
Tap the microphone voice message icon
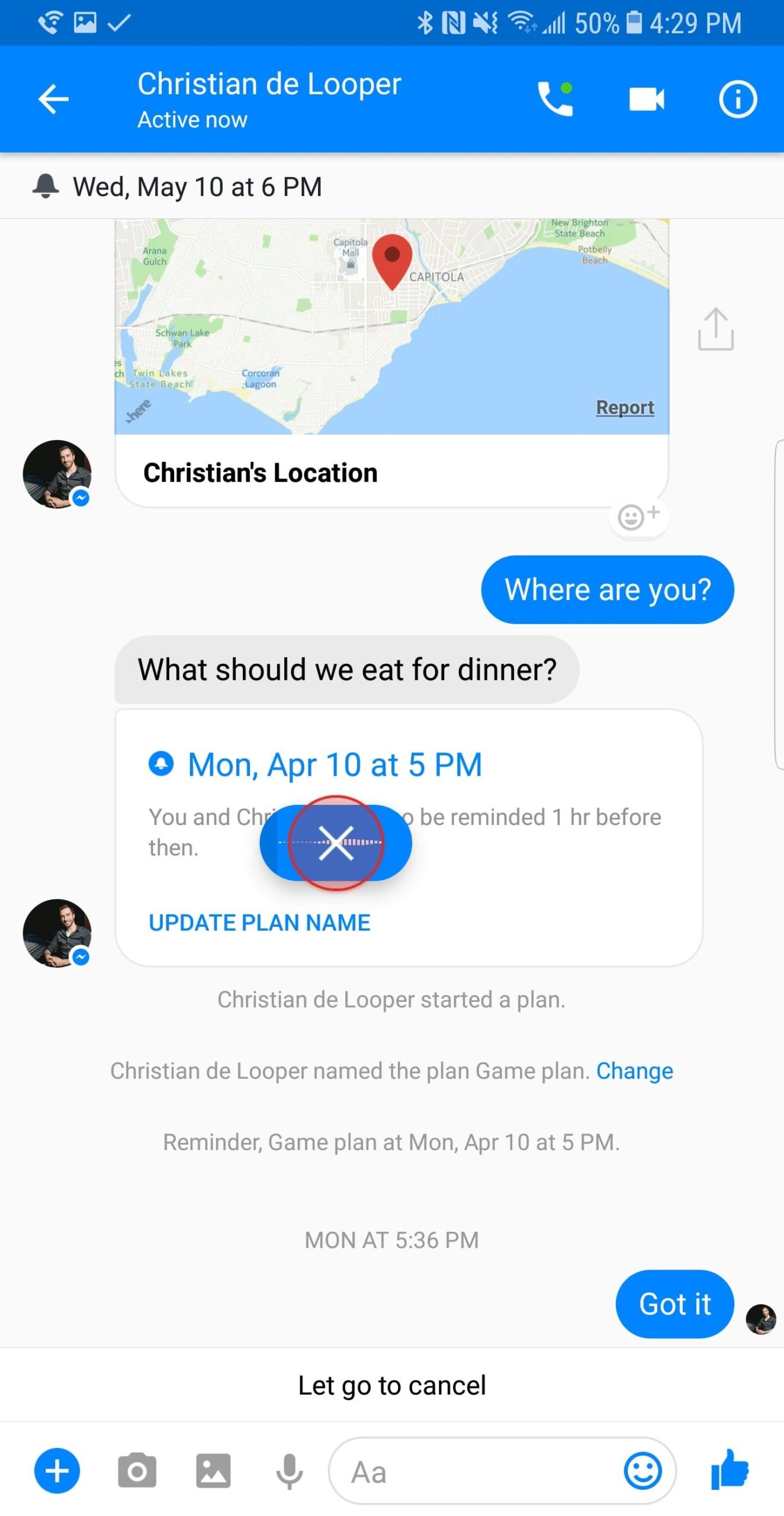pos(289,1471)
